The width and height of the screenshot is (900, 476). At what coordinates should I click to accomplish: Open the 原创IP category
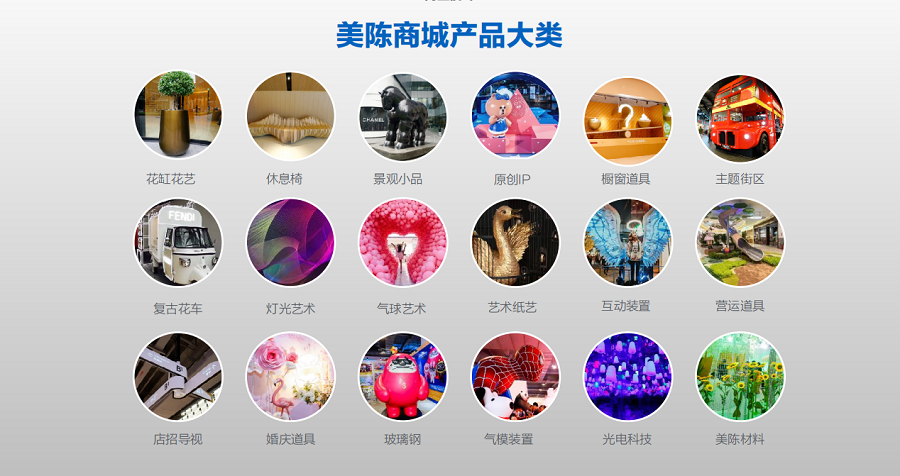point(515,115)
